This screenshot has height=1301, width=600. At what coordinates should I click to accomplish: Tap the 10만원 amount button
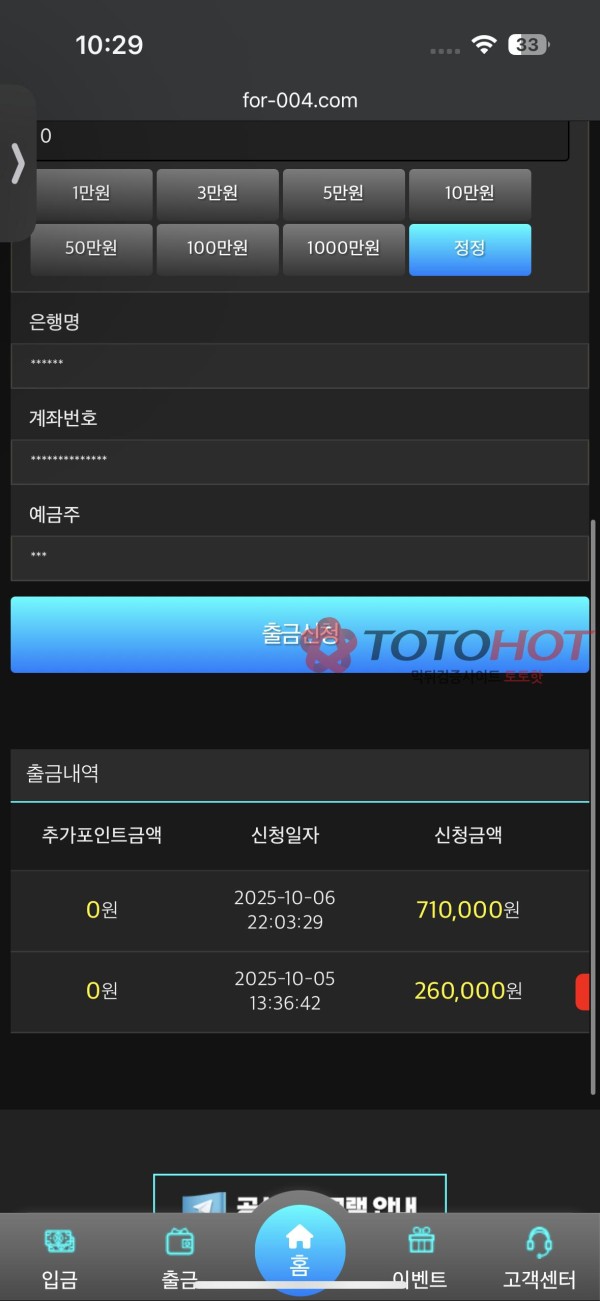point(469,194)
